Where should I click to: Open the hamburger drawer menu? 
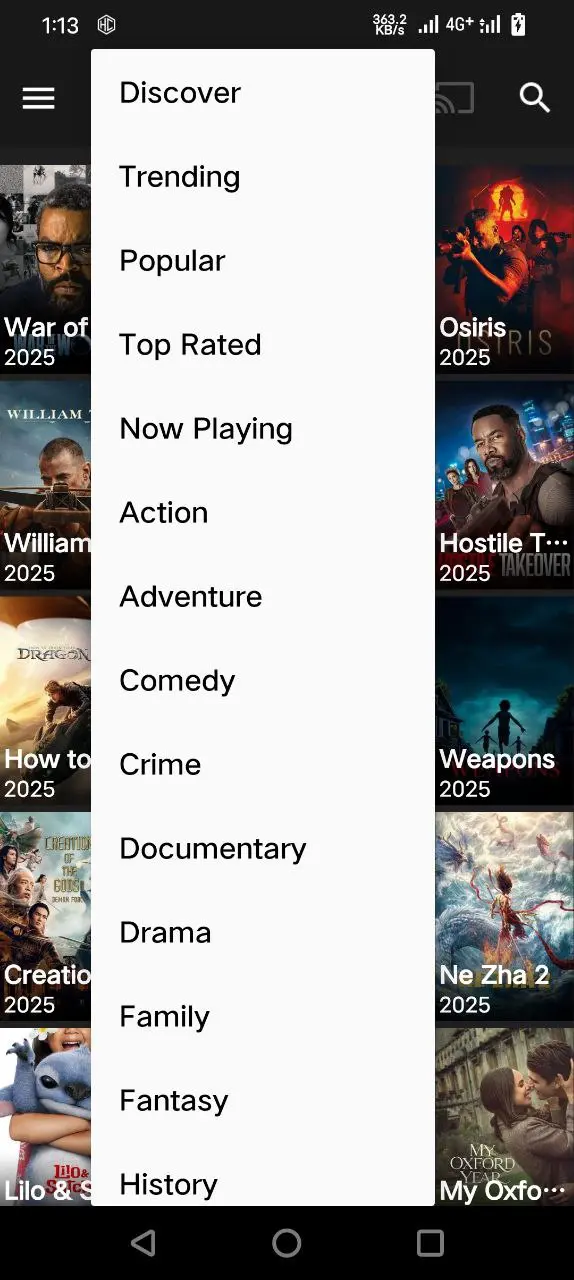pos(39,98)
